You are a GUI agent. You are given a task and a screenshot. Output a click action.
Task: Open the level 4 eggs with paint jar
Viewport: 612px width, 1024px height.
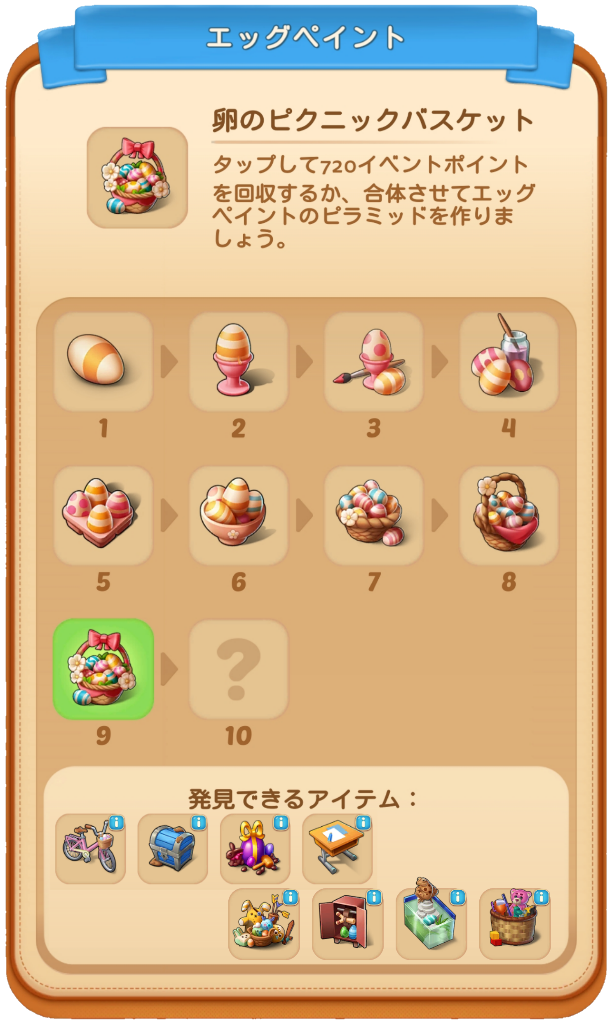pyautogui.click(x=509, y=361)
